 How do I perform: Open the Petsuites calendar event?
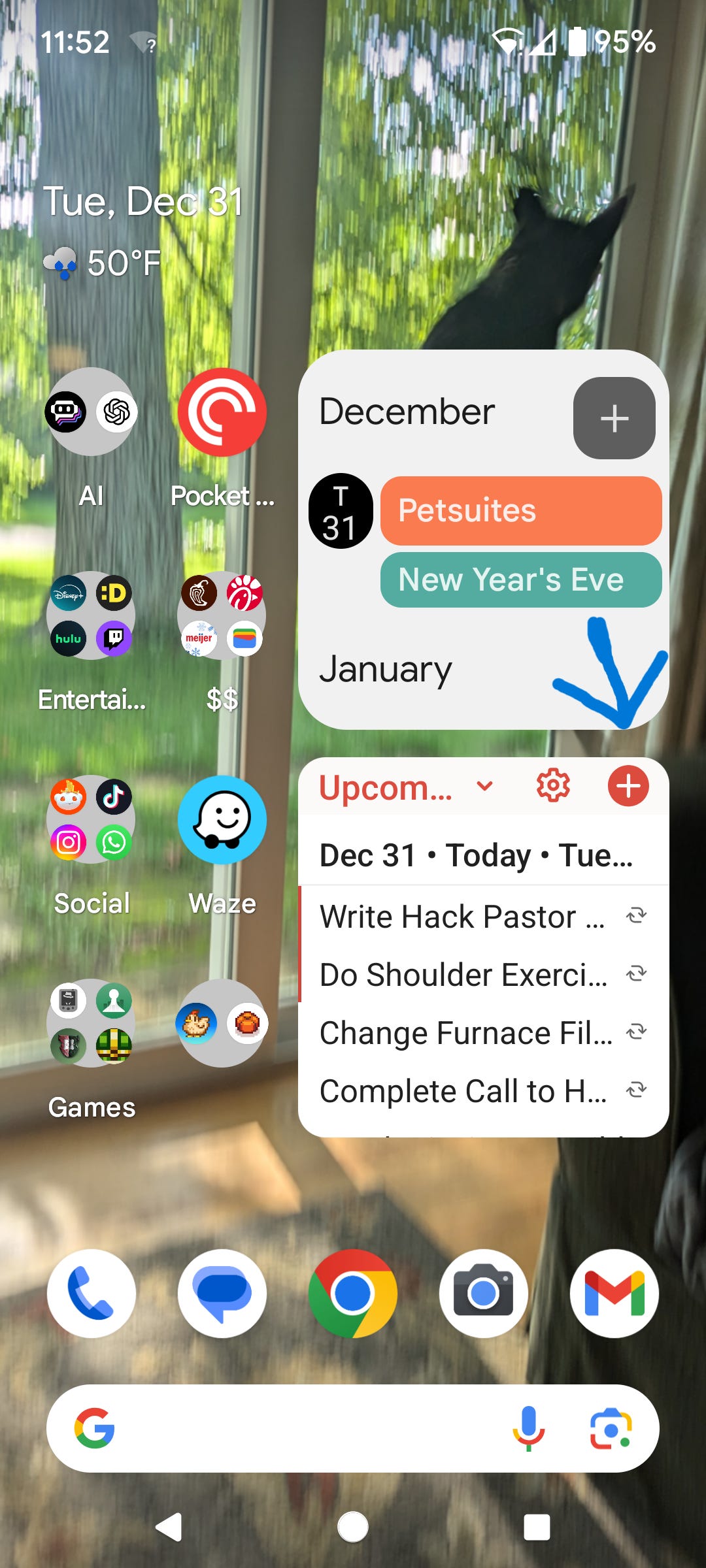coord(520,511)
